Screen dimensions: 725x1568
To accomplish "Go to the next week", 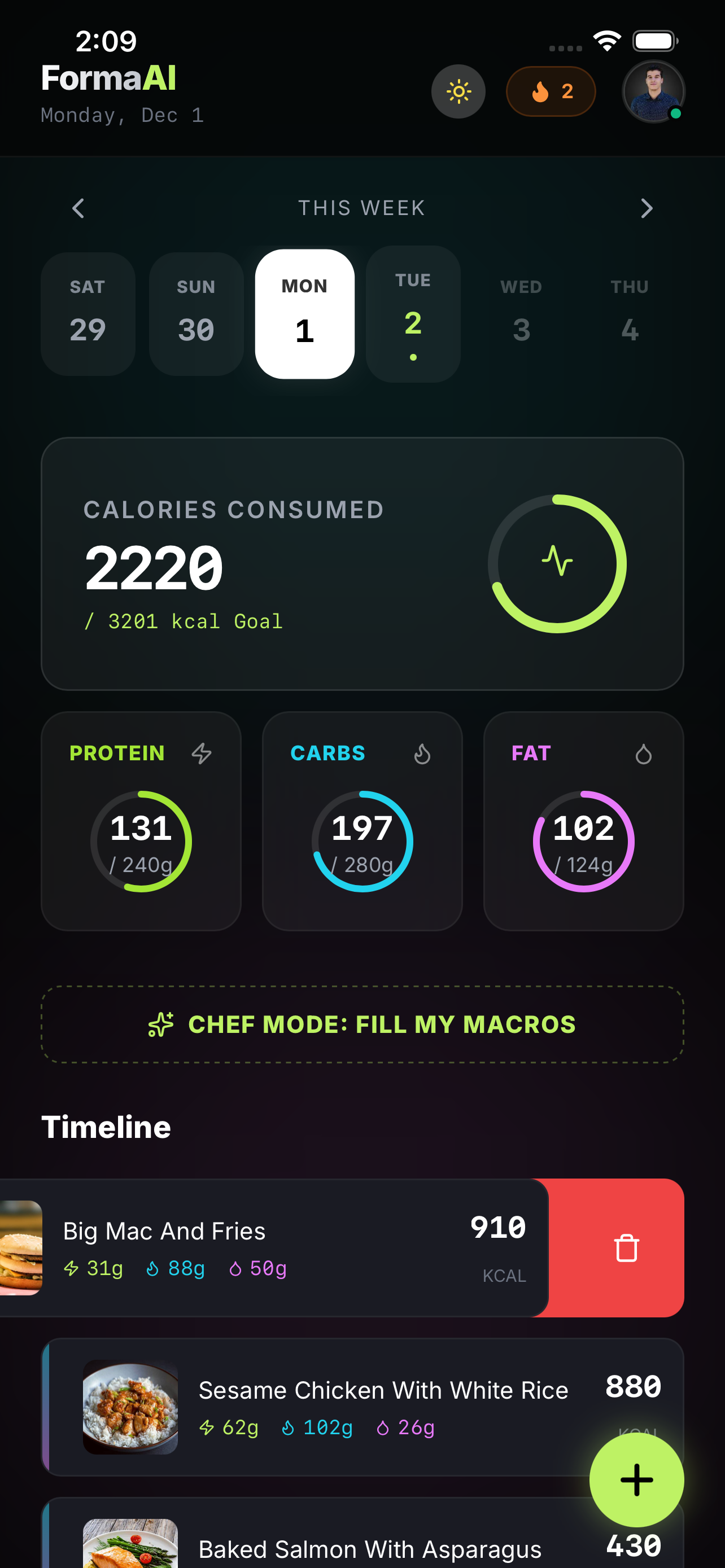I will [647, 208].
